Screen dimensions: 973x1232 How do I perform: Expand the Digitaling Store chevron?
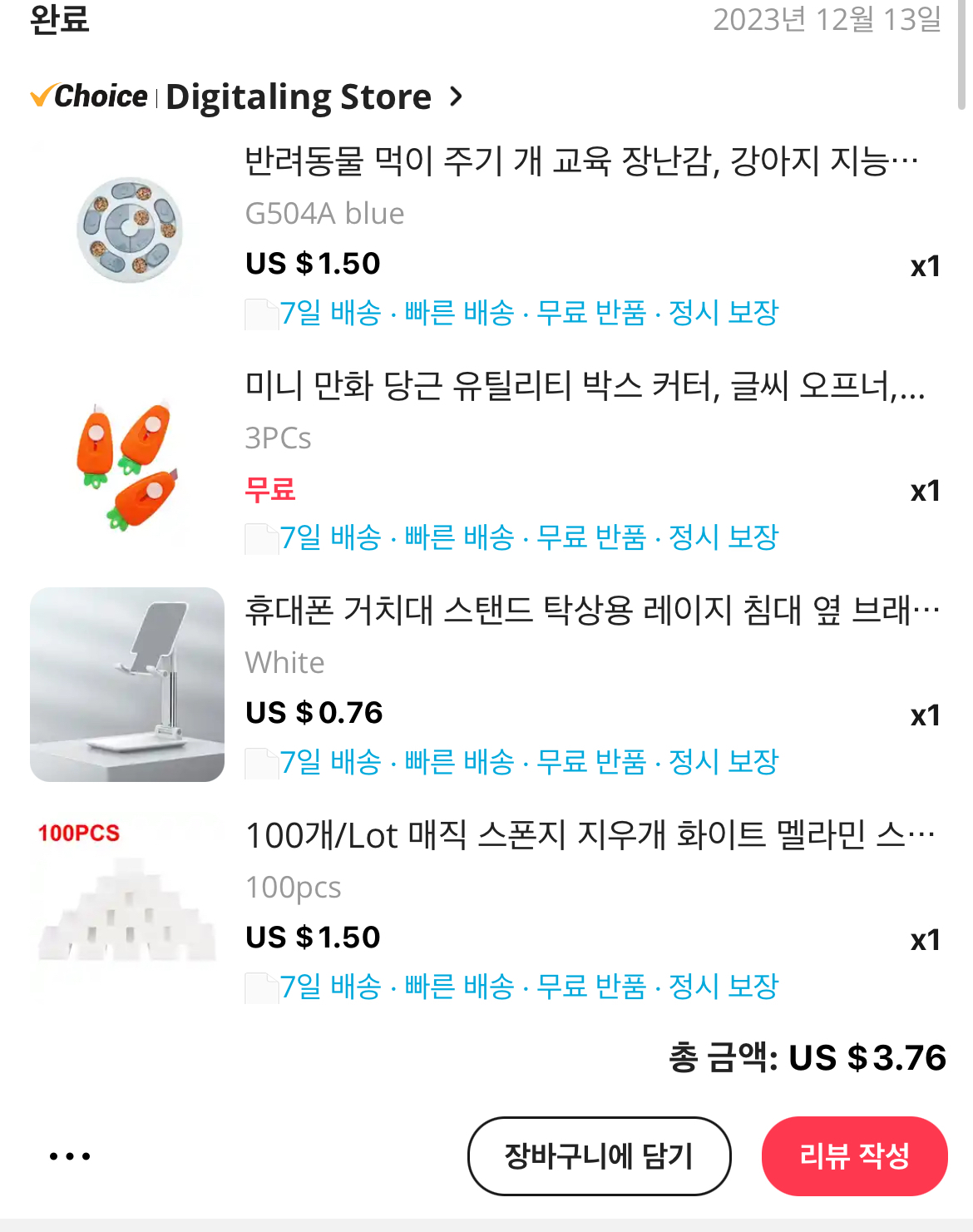coord(456,96)
